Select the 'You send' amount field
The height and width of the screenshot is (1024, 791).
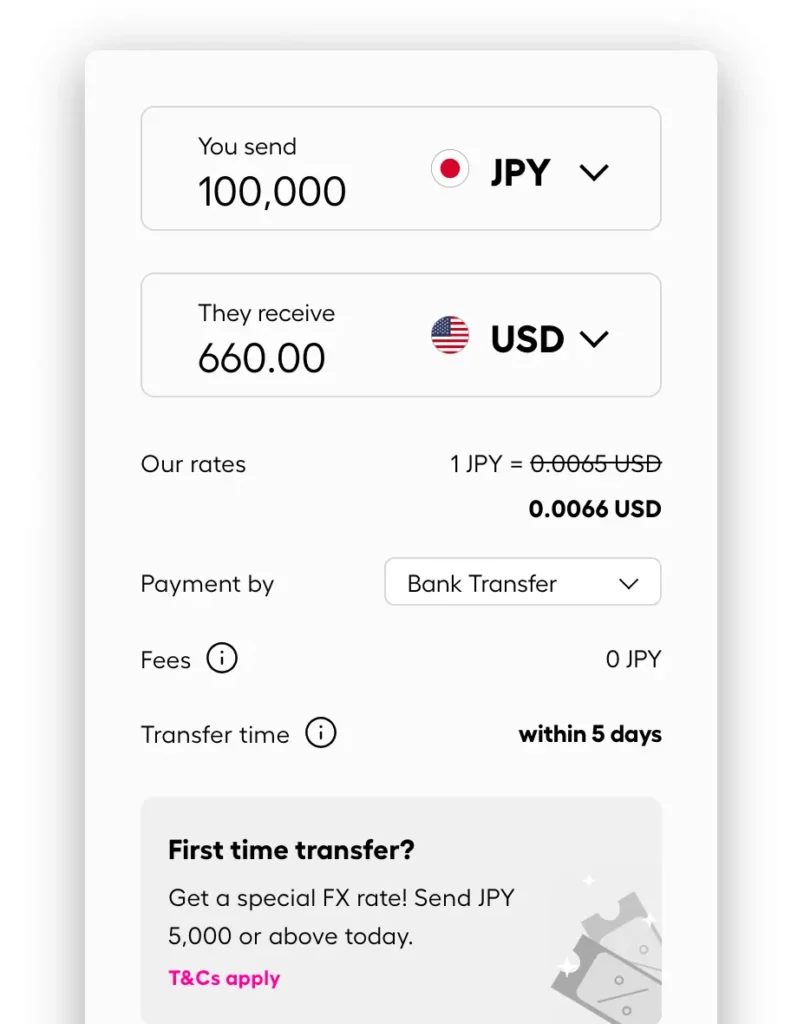pos(272,191)
